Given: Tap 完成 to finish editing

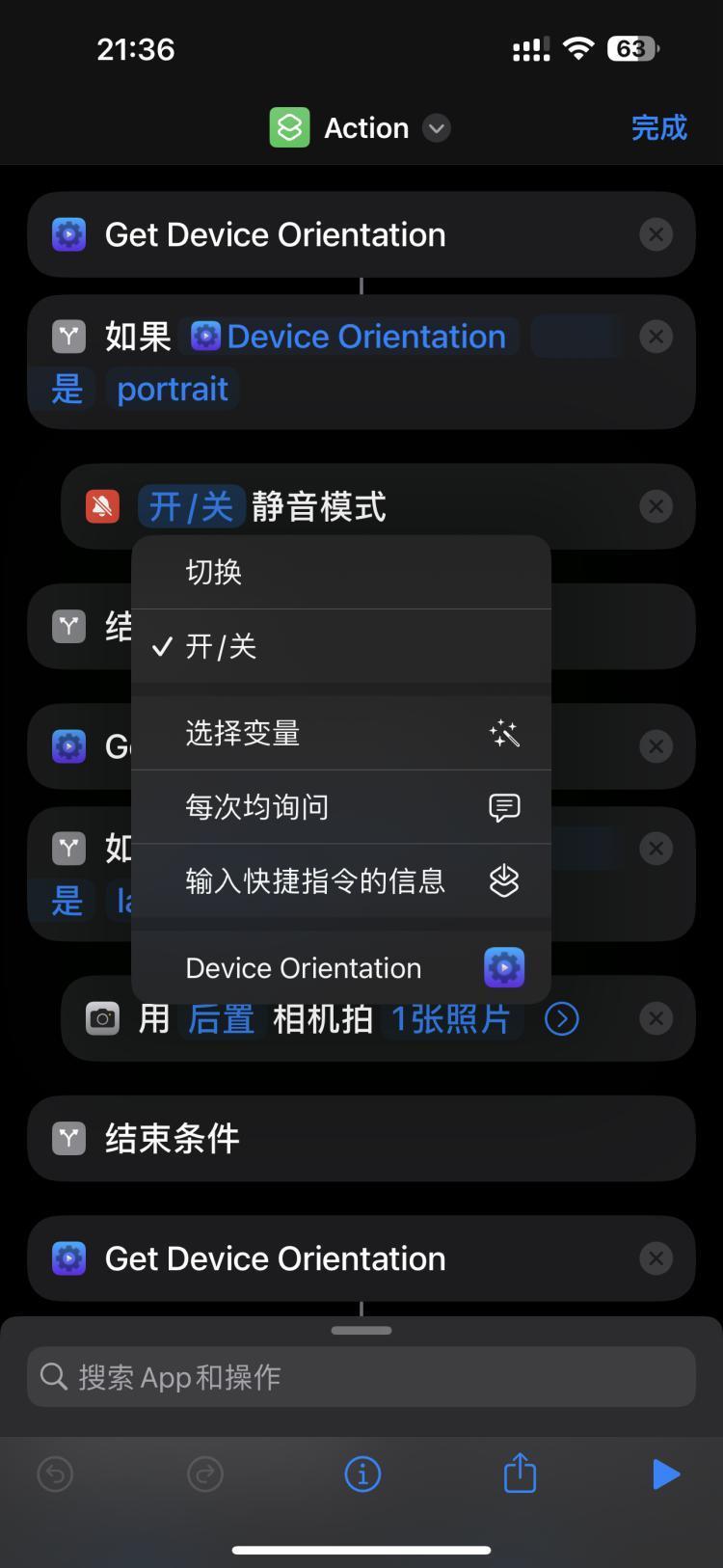Looking at the screenshot, I should coord(659,127).
